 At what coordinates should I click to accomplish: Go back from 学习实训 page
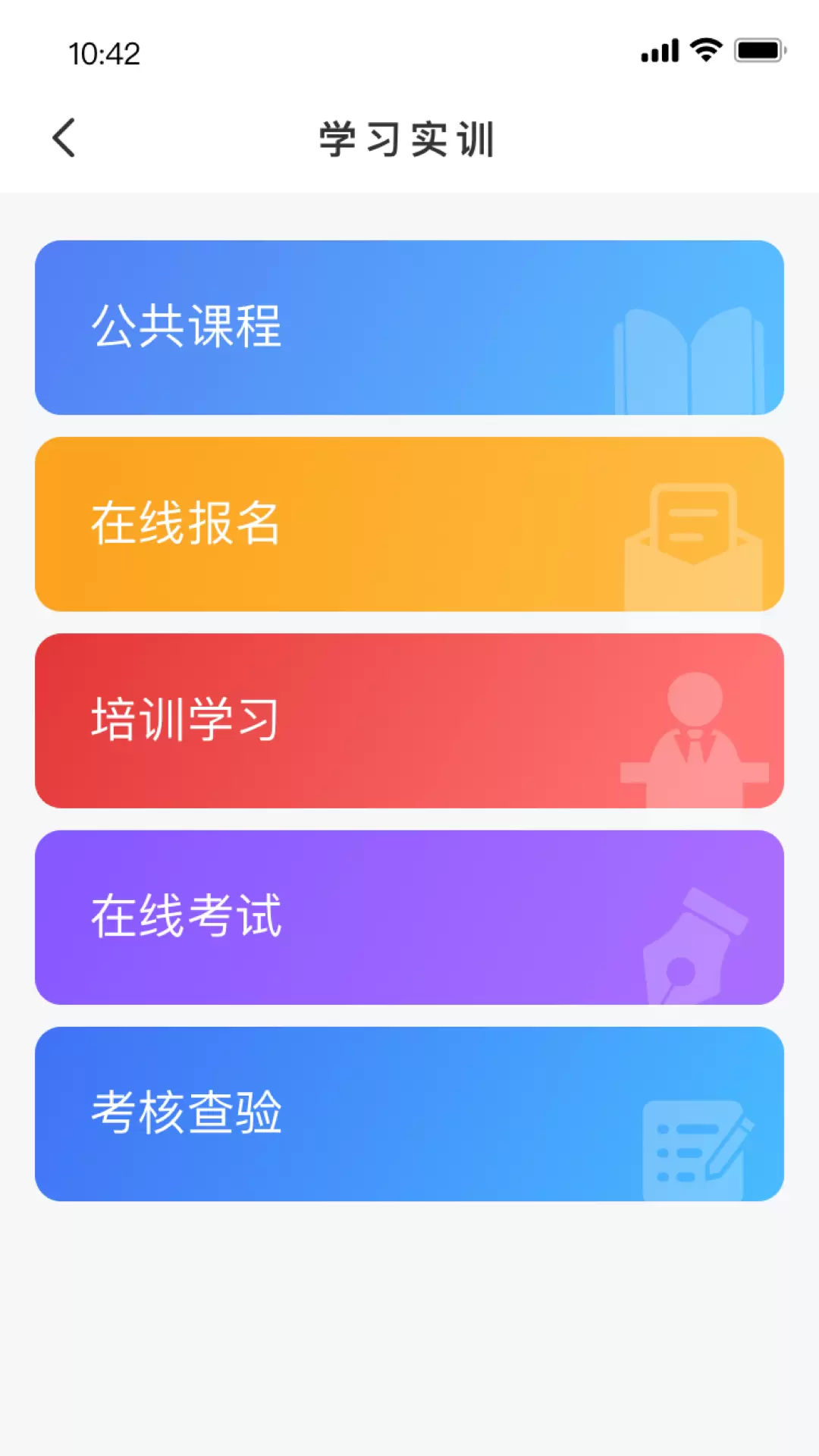coord(64,138)
